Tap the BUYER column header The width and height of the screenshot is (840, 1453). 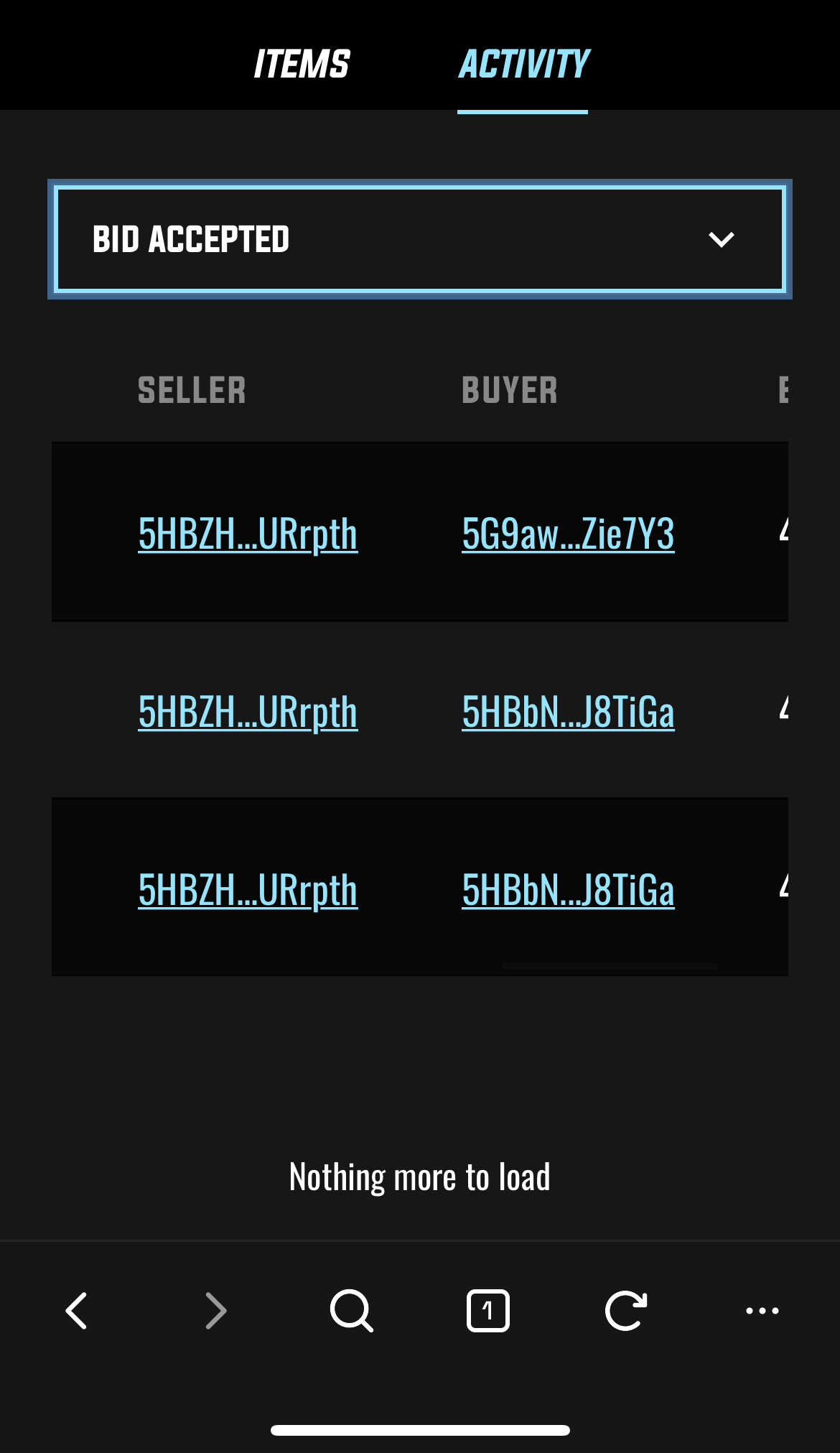tap(510, 389)
